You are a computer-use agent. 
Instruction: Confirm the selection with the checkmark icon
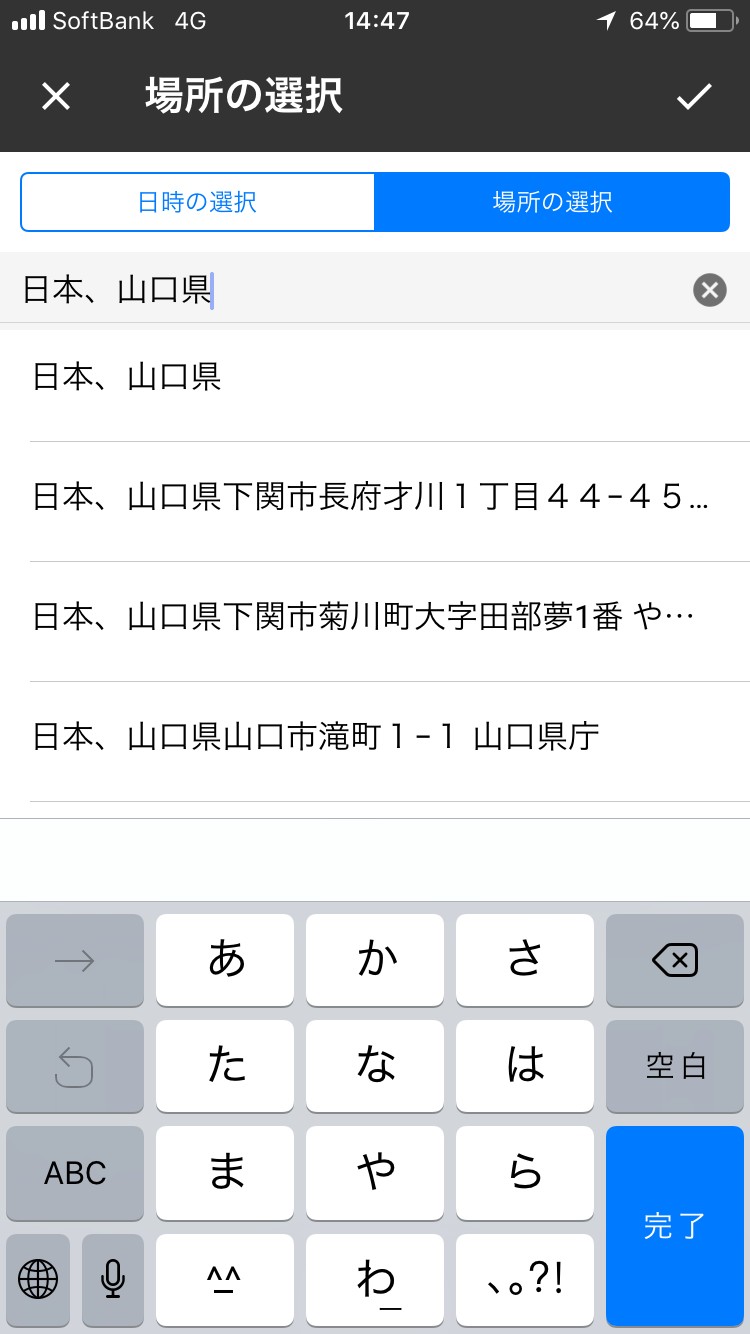click(694, 97)
